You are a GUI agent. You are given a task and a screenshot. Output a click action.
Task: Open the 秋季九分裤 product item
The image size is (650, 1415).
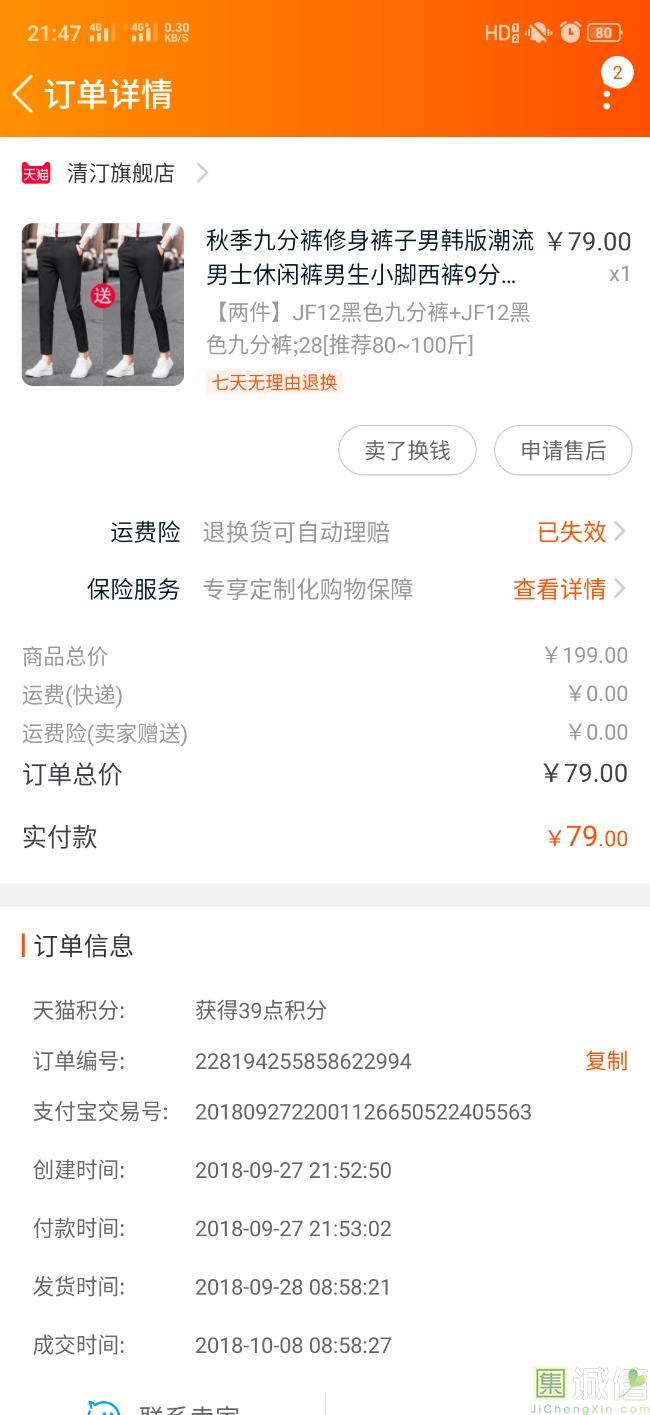click(x=326, y=305)
